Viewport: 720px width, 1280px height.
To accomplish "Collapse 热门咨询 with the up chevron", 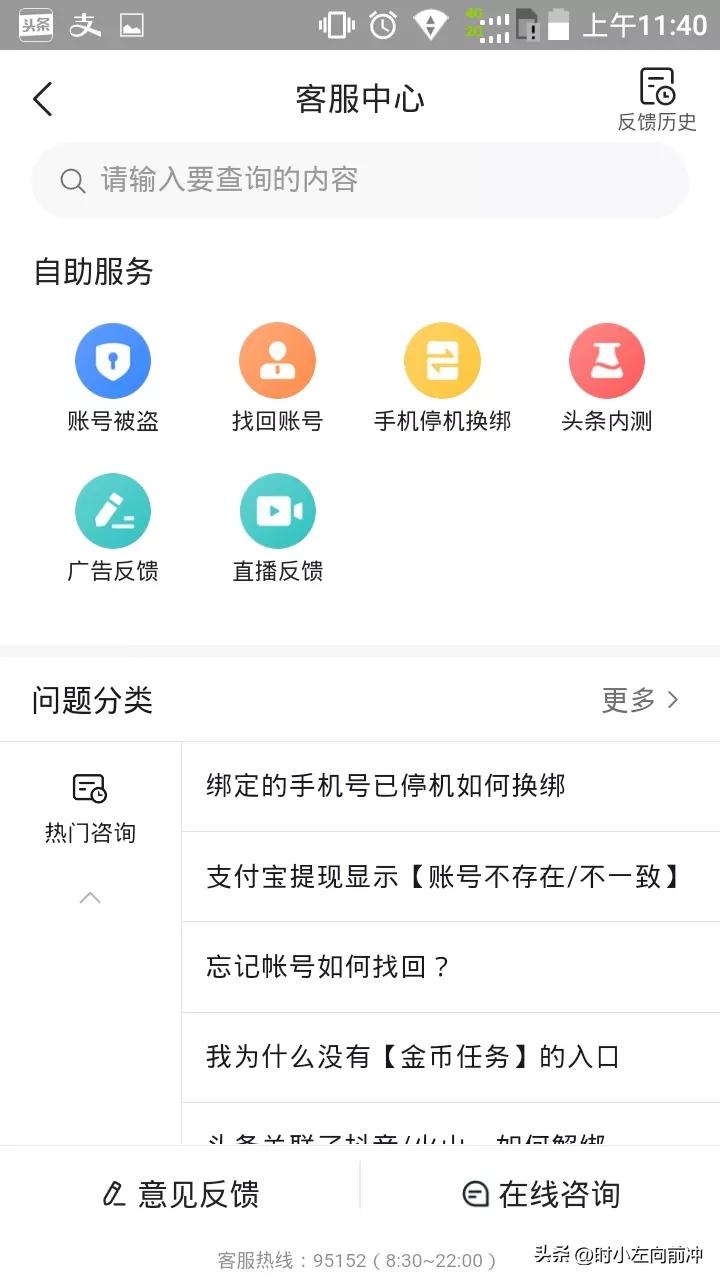I will pyautogui.click(x=90, y=897).
